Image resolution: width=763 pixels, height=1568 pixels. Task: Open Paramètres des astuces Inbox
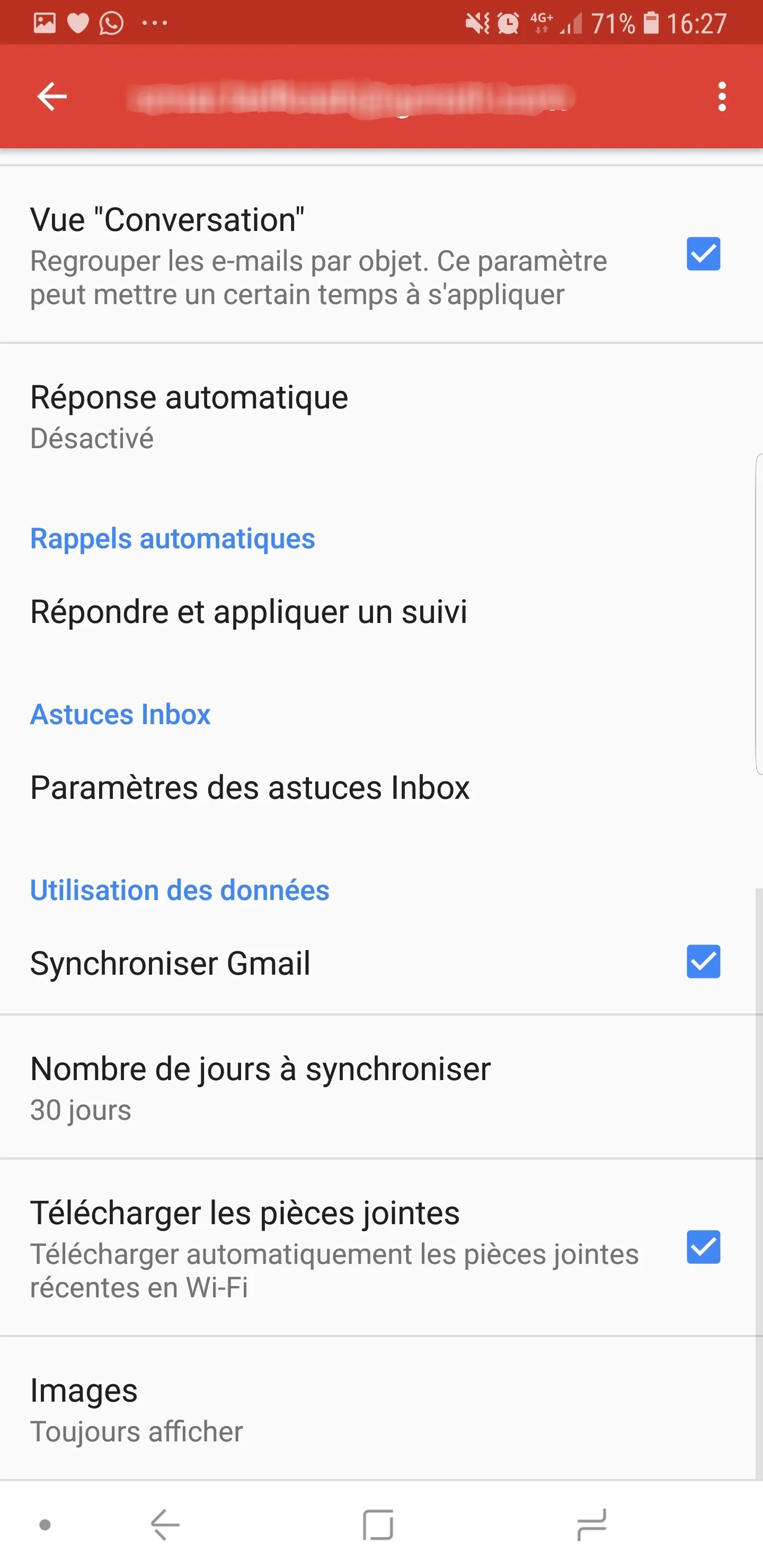click(x=250, y=787)
